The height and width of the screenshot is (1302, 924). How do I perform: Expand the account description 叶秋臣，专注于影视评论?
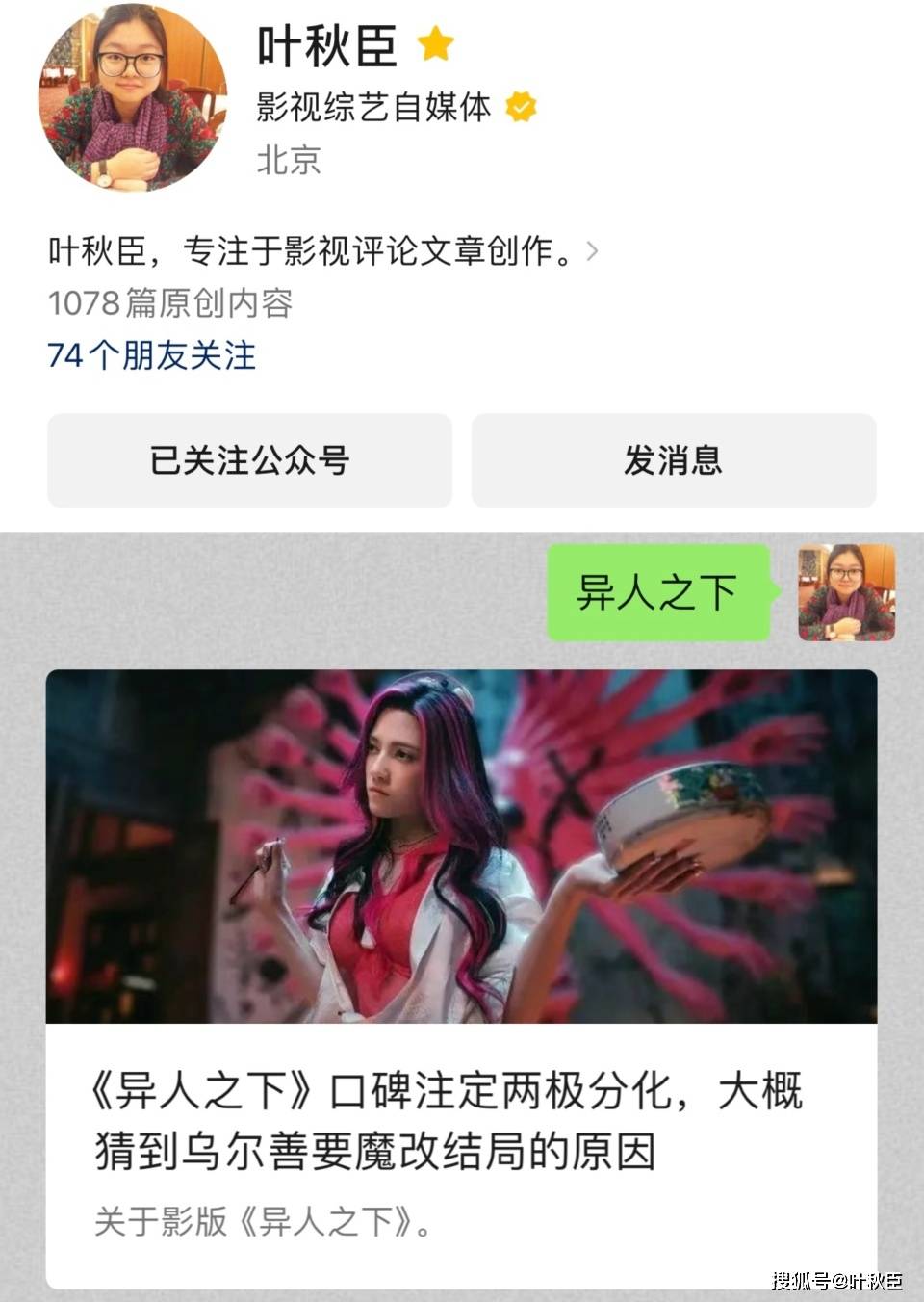click(x=323, y=251)
